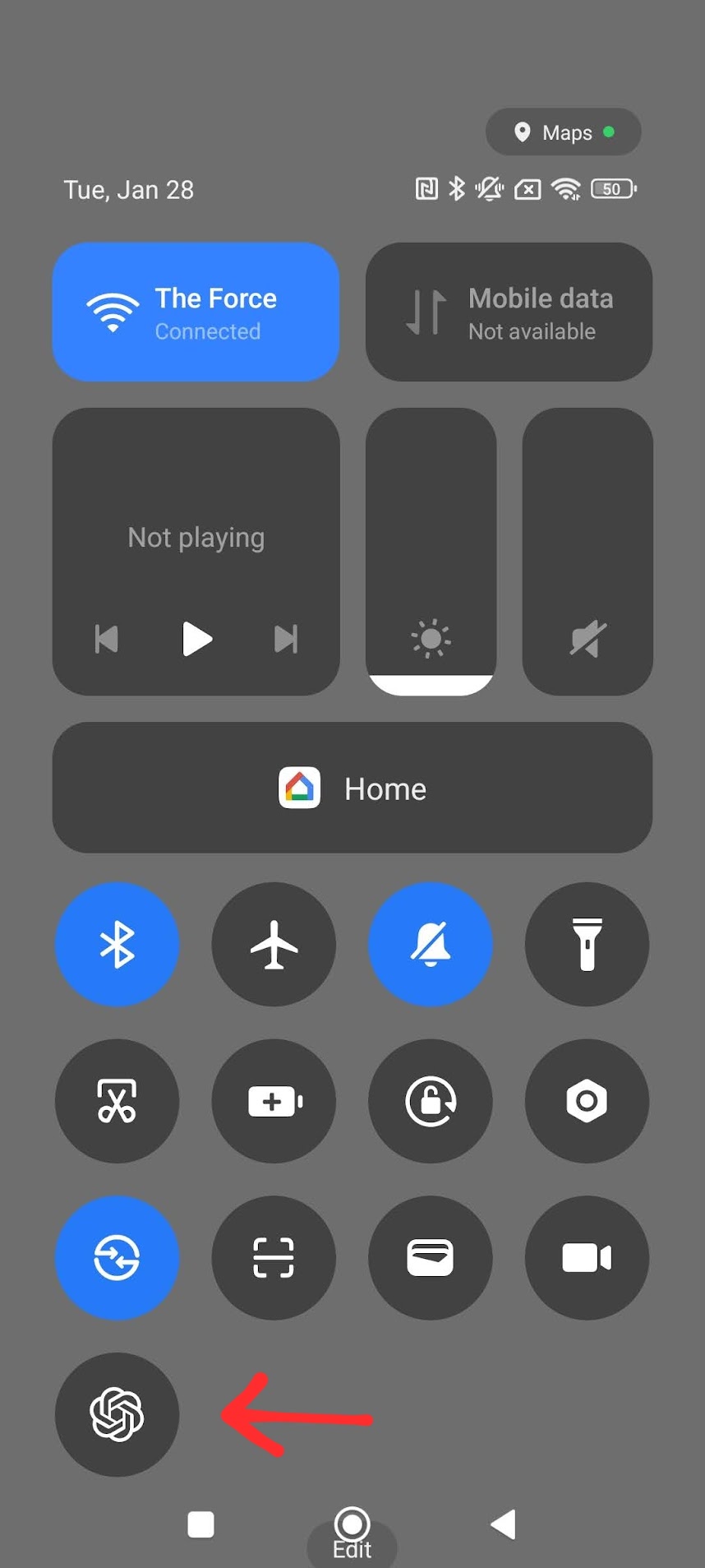The width and height of the screenshot is (705, 1568).
Task: Take a screenshot with the scissors tile
Action: [117, 1101]
